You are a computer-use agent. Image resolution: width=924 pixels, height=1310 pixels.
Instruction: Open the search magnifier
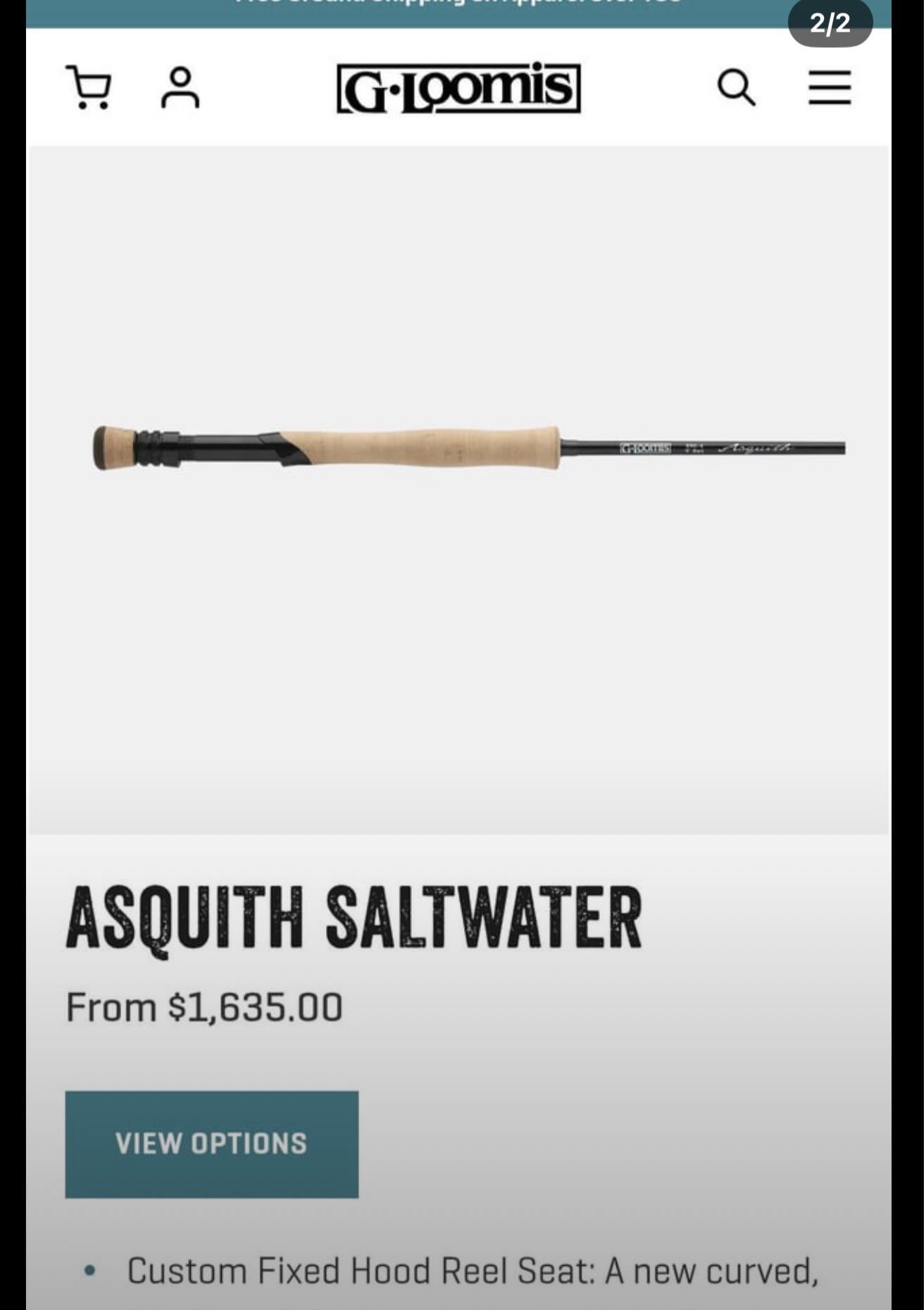pyautogui.click(x=736, y=87)
